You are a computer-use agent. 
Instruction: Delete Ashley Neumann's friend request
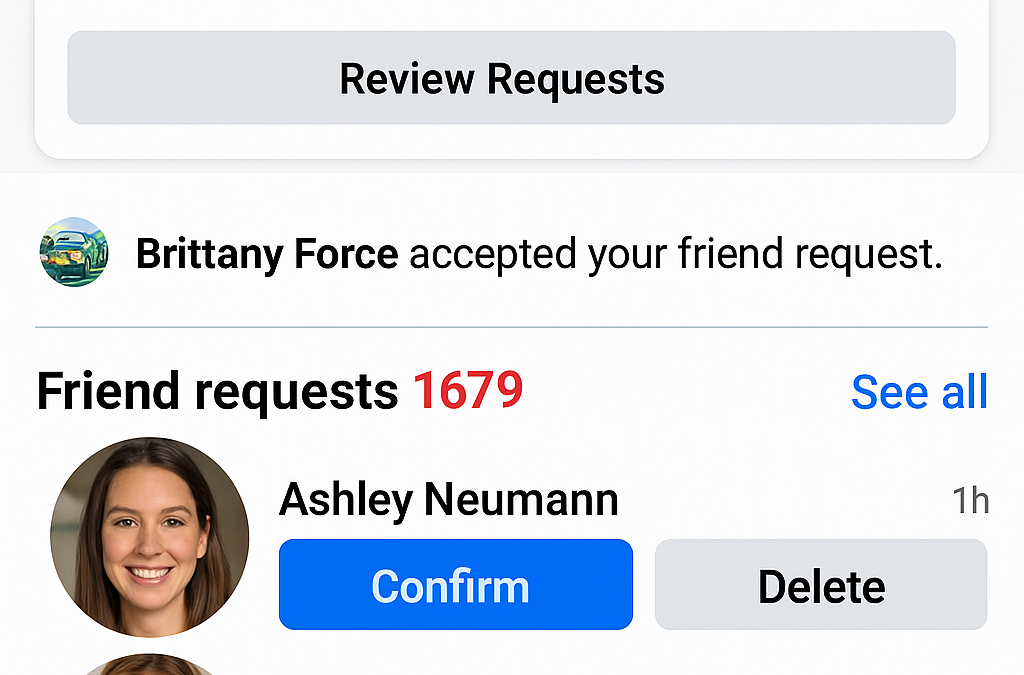coord(820,585)
